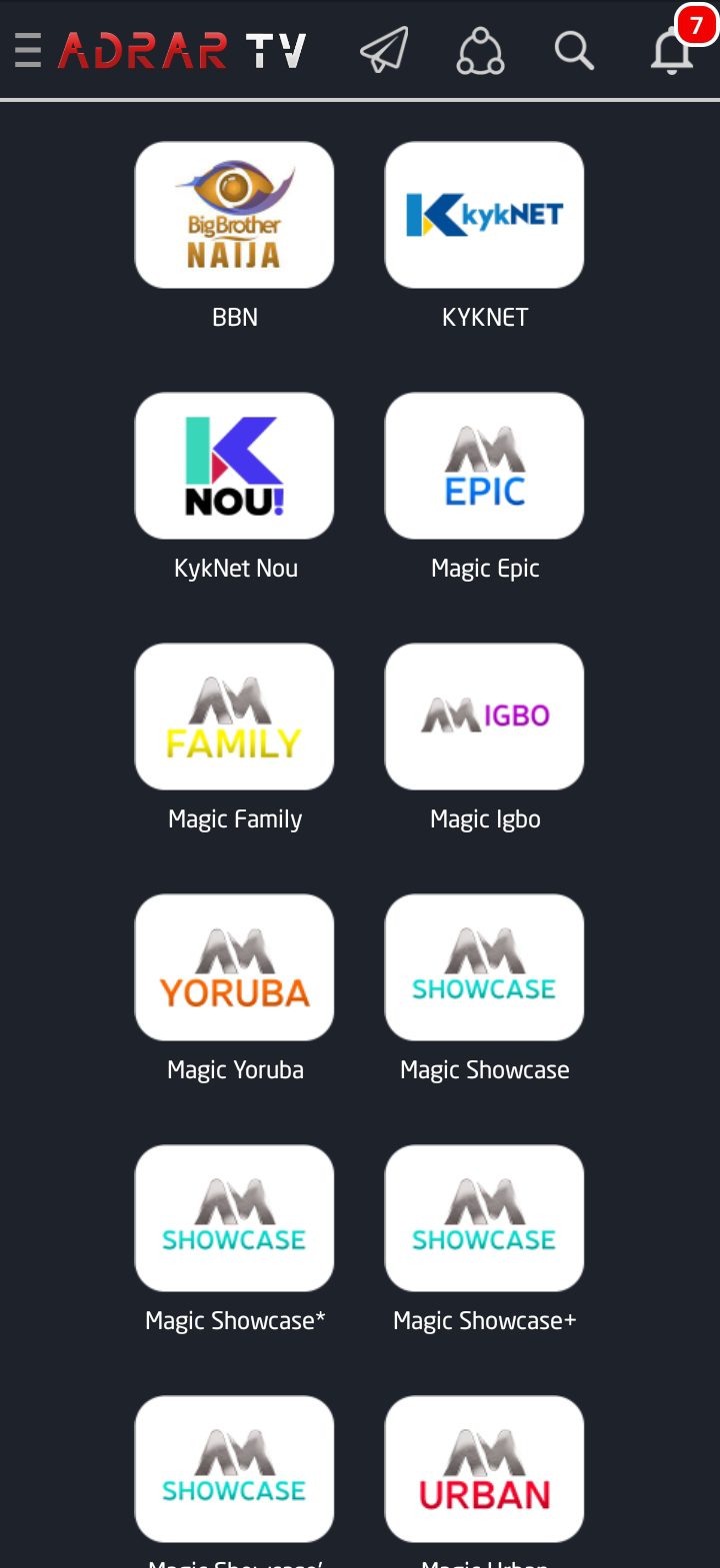Open the search function
The width and height of the screenshot is (720, 1568).
click(x=573, y=51)
